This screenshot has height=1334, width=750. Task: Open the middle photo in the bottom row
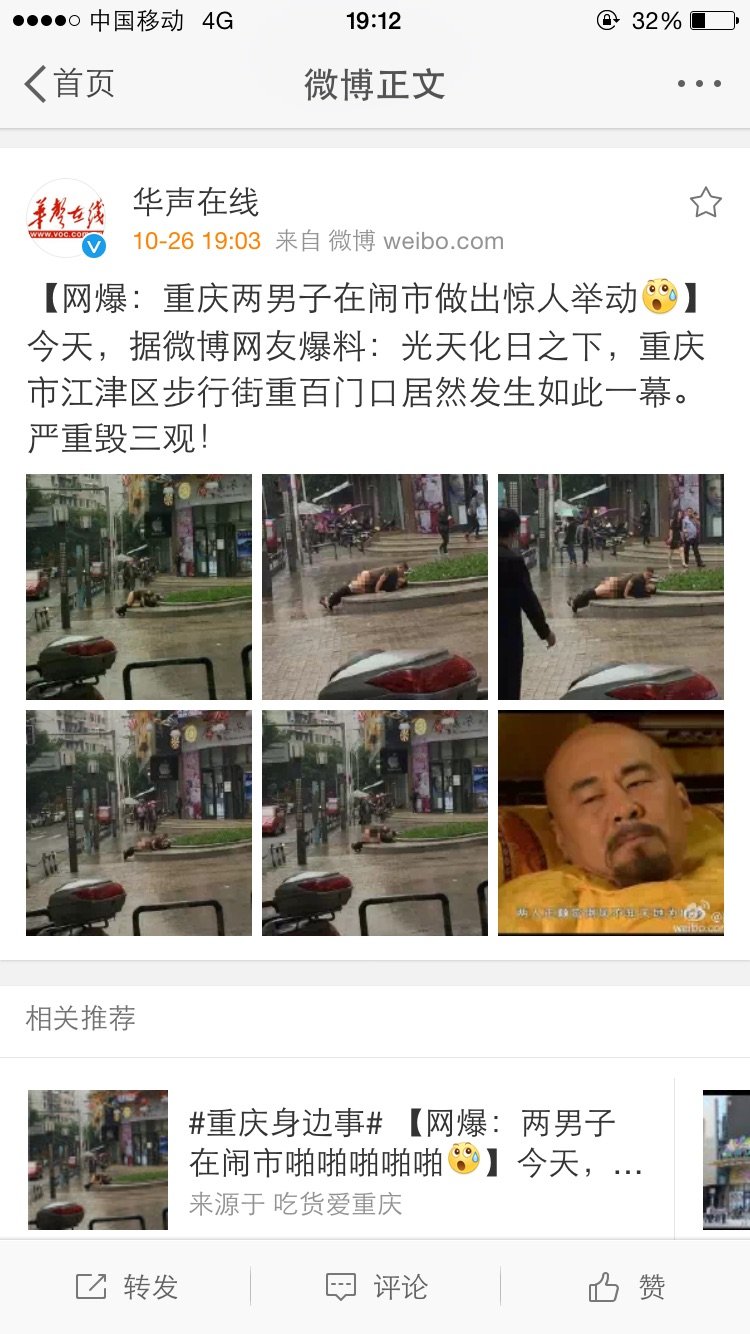click(x=375, y=823)
